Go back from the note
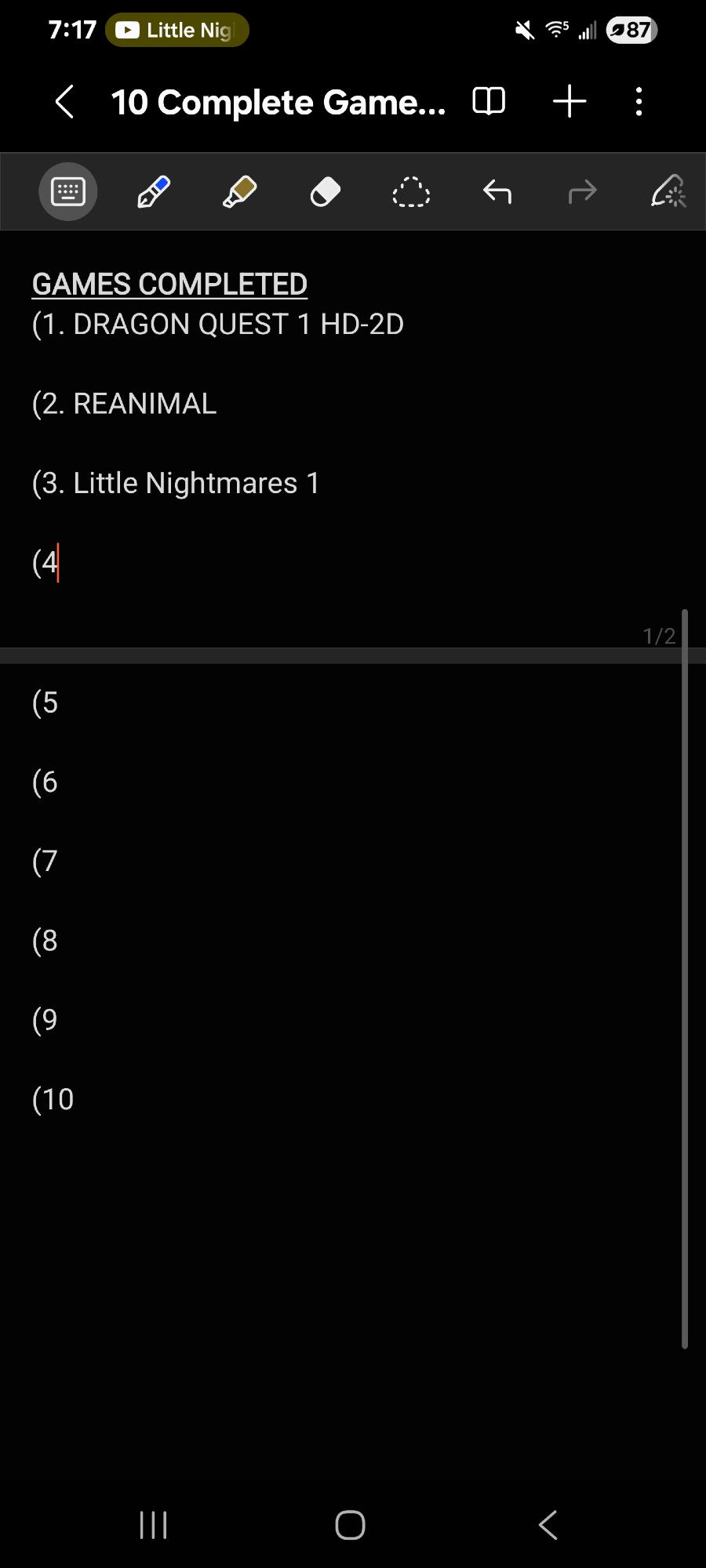The image size is (706, 1568). (65, 102)
